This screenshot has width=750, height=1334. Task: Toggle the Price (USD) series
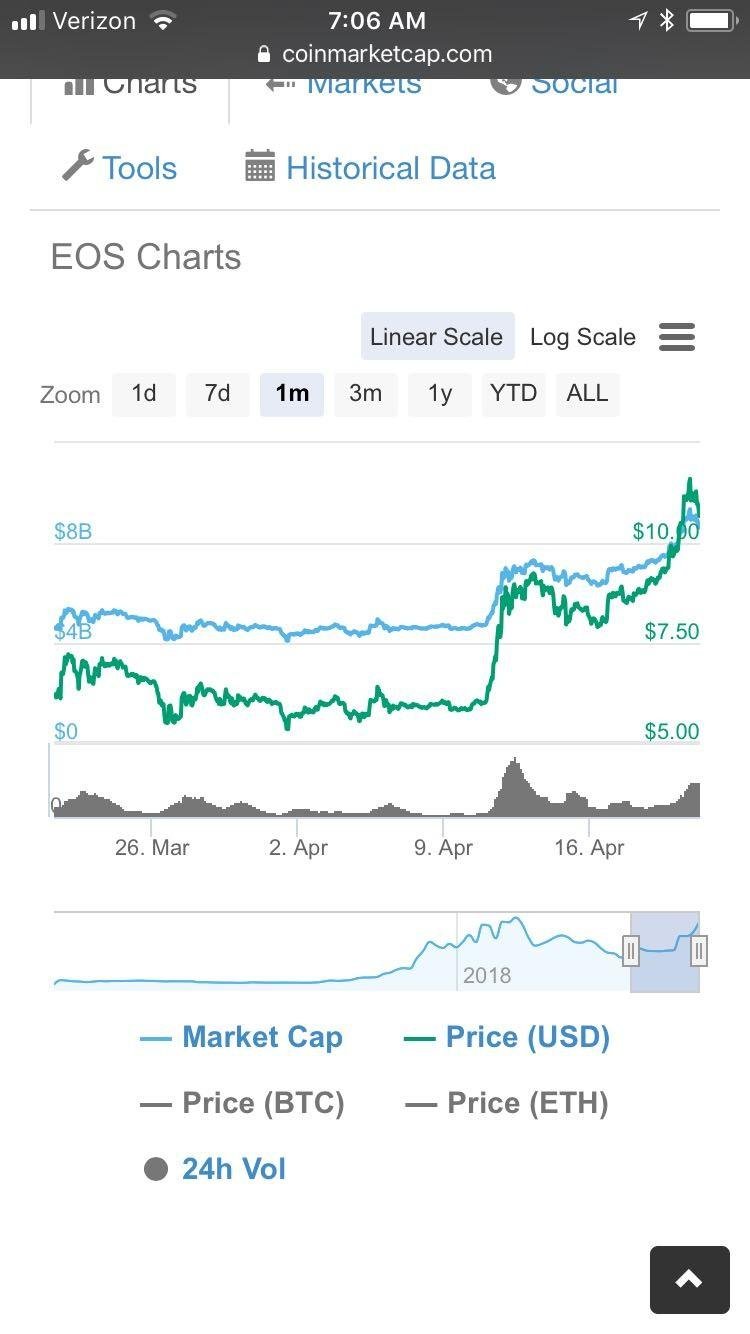tap(507, 1037)
